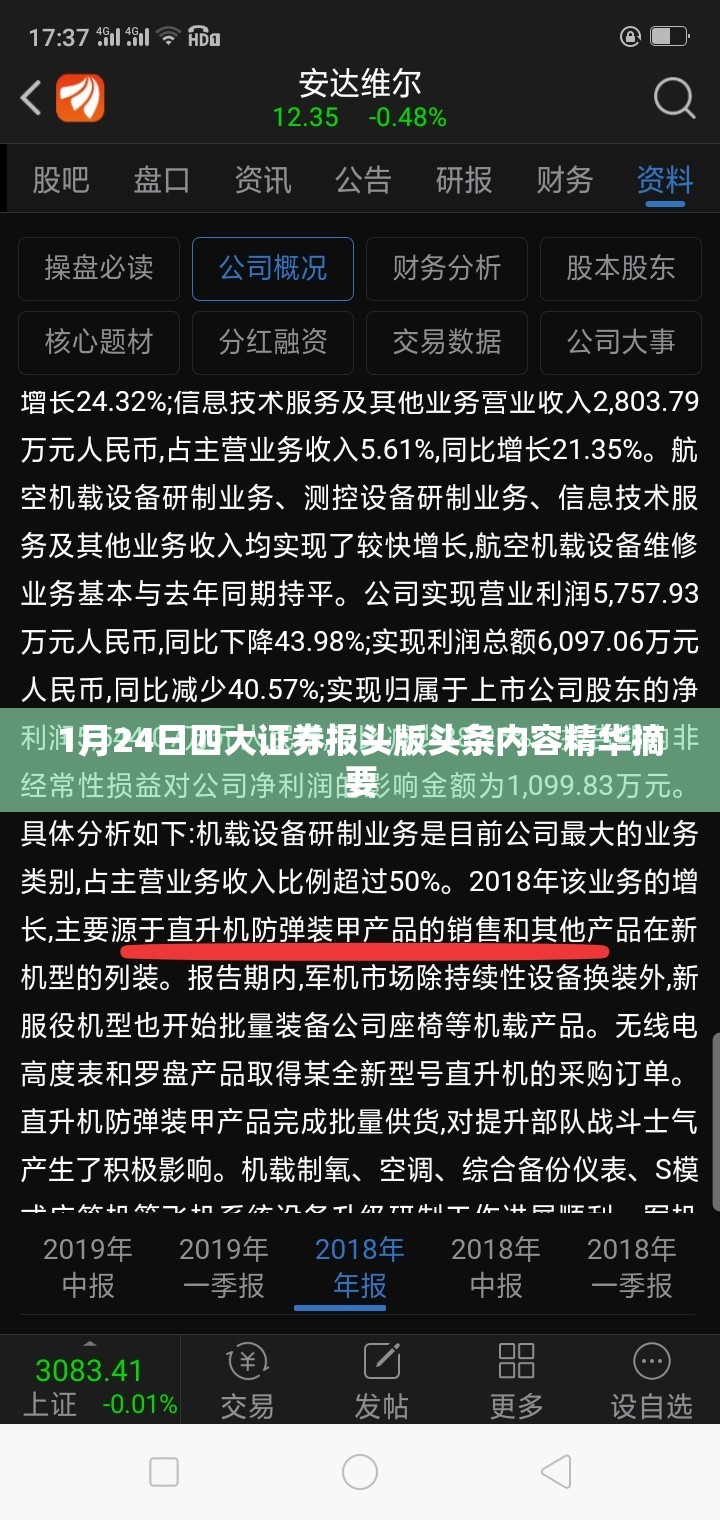Select the 财务分析 chip

[x=447, y=268]
